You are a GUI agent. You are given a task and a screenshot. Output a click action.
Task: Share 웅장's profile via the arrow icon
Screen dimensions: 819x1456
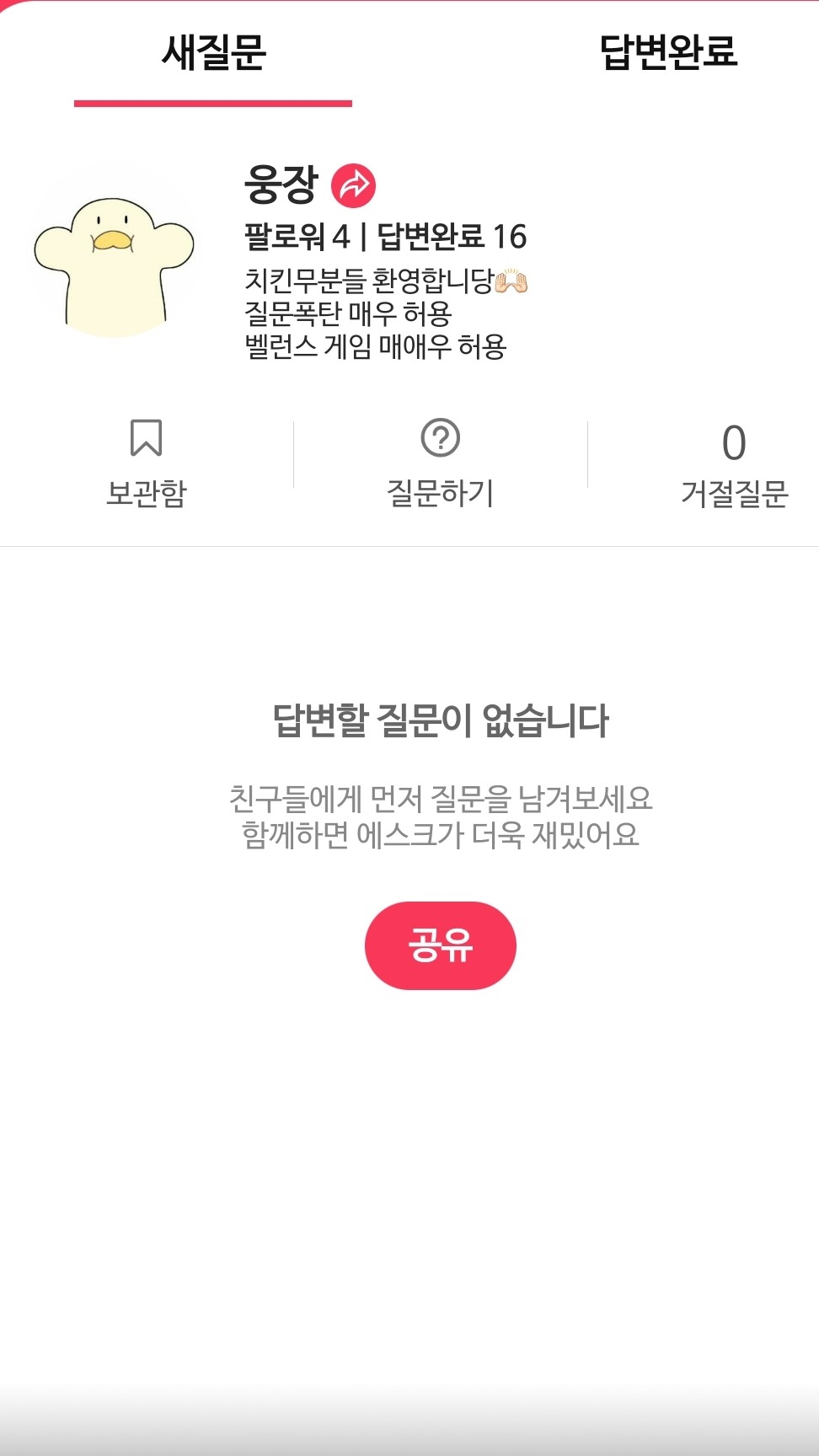[x=353, y=185]
